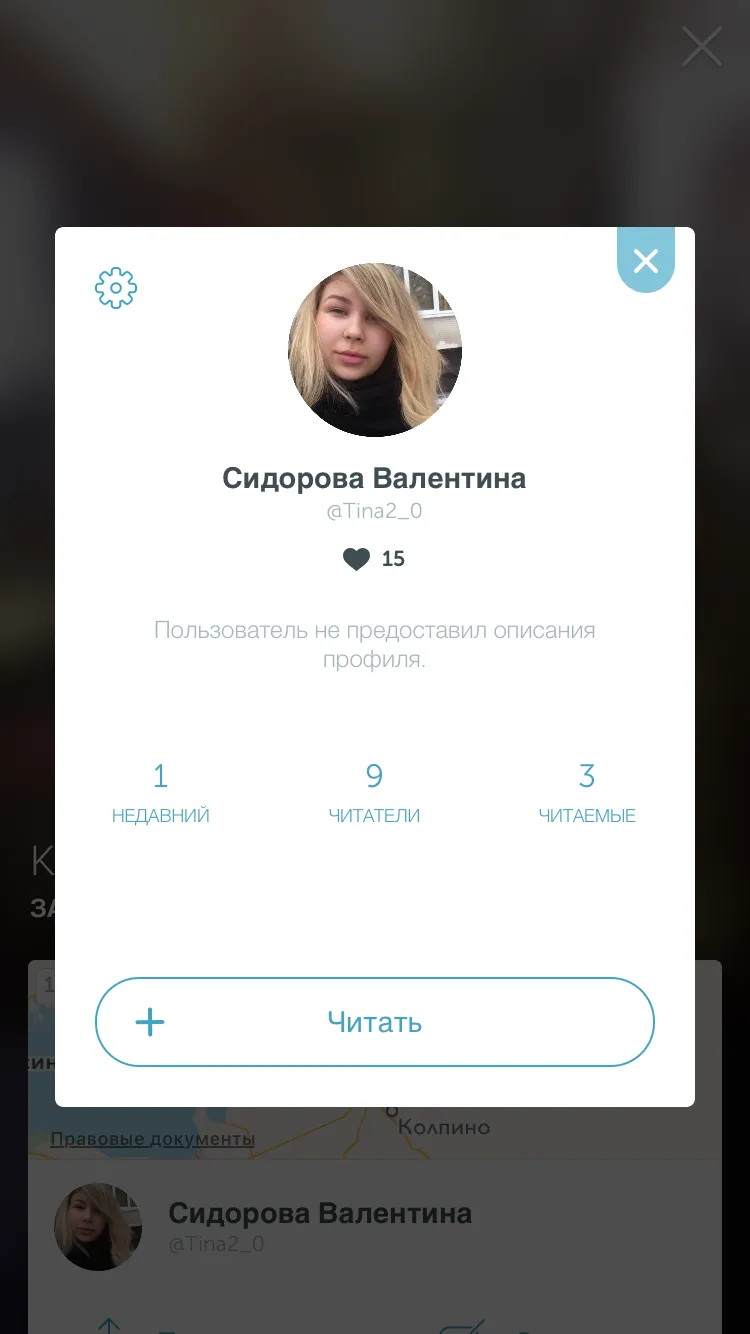View the Недавний recent broadcasts
This screenshot has height=1334, width=750.
161,793
